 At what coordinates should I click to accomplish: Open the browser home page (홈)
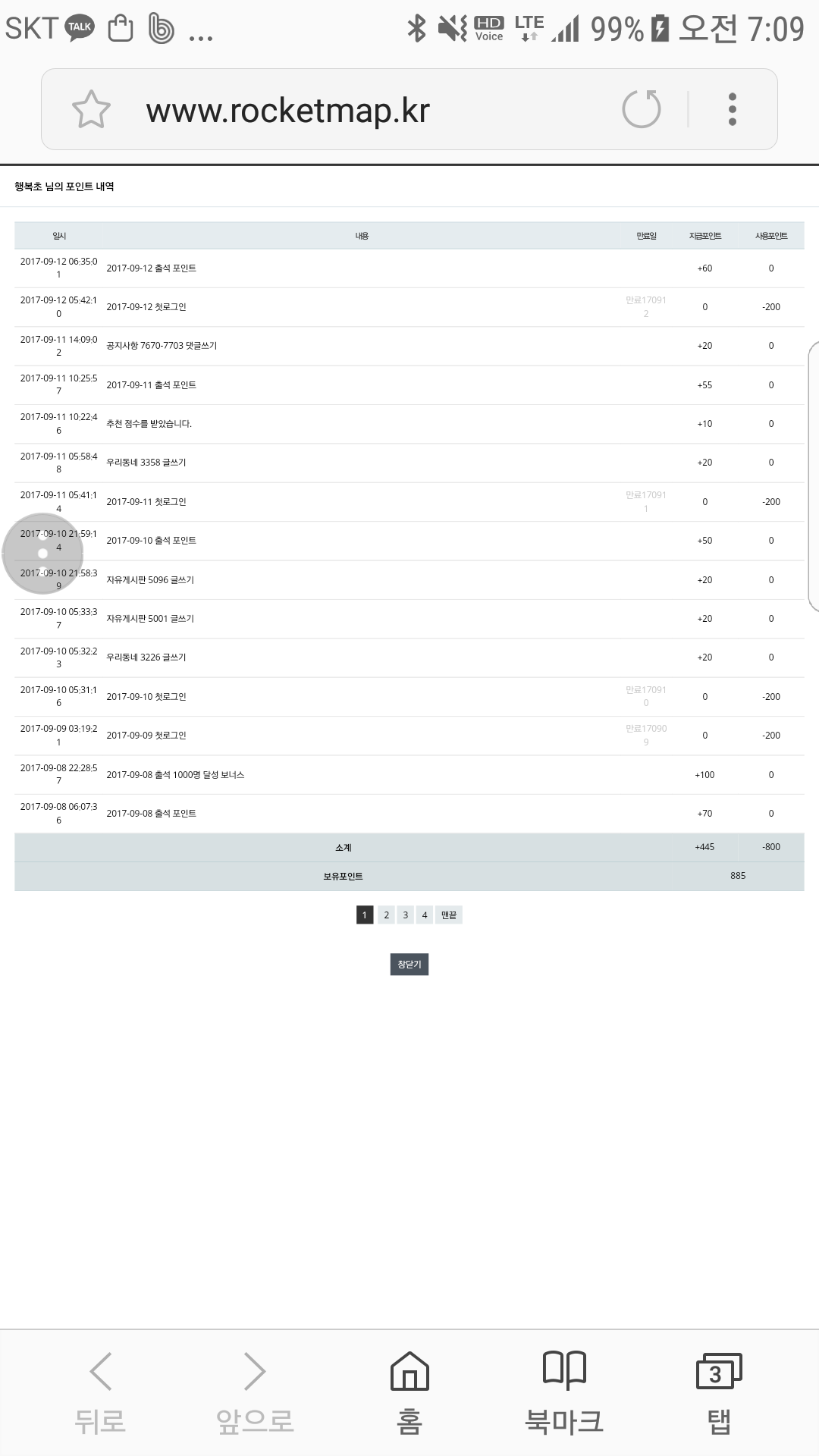(409, 1392)
